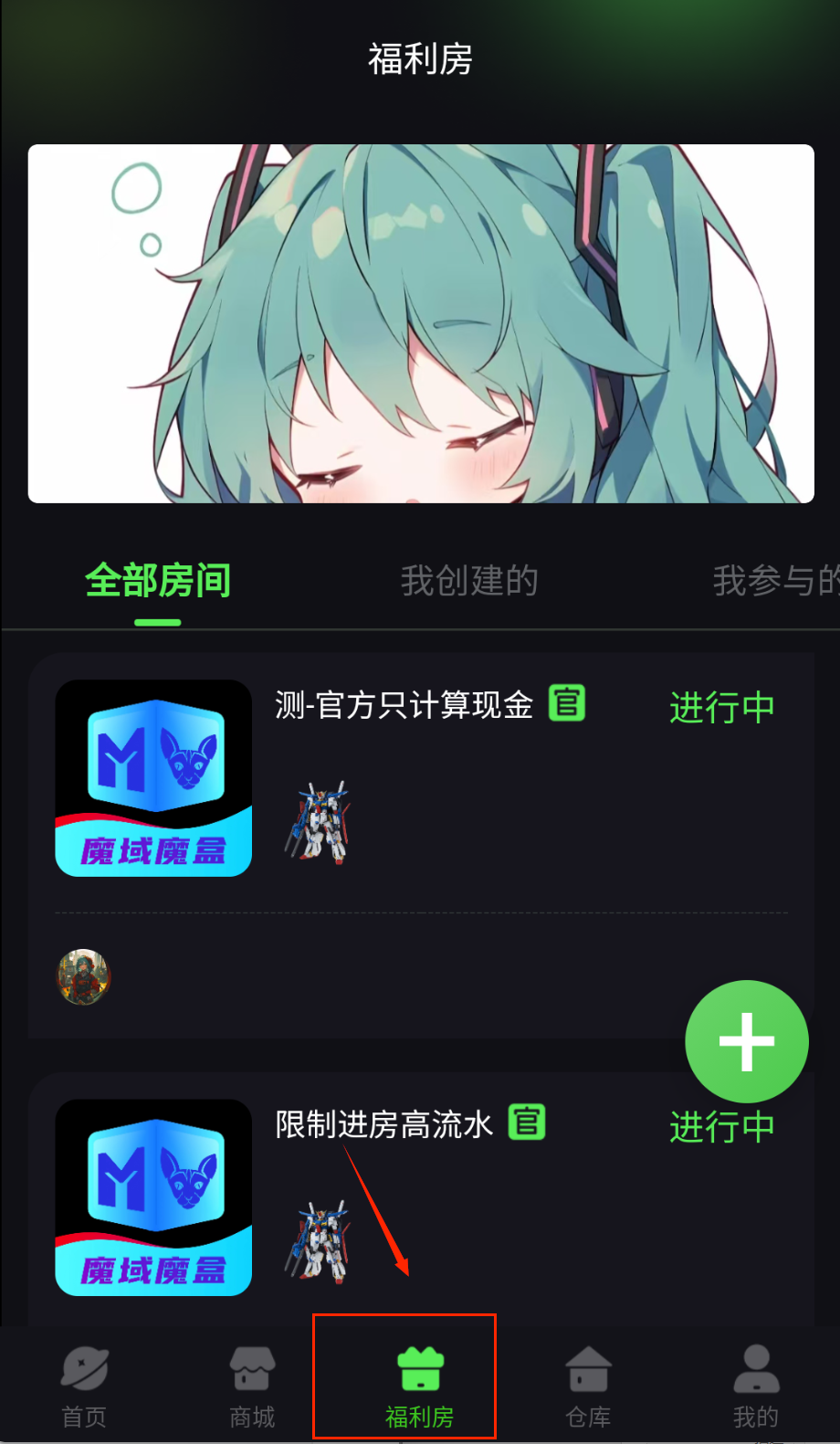
Task: Switch to the 我参与的 tab
Action: click(x=774, y=581)
